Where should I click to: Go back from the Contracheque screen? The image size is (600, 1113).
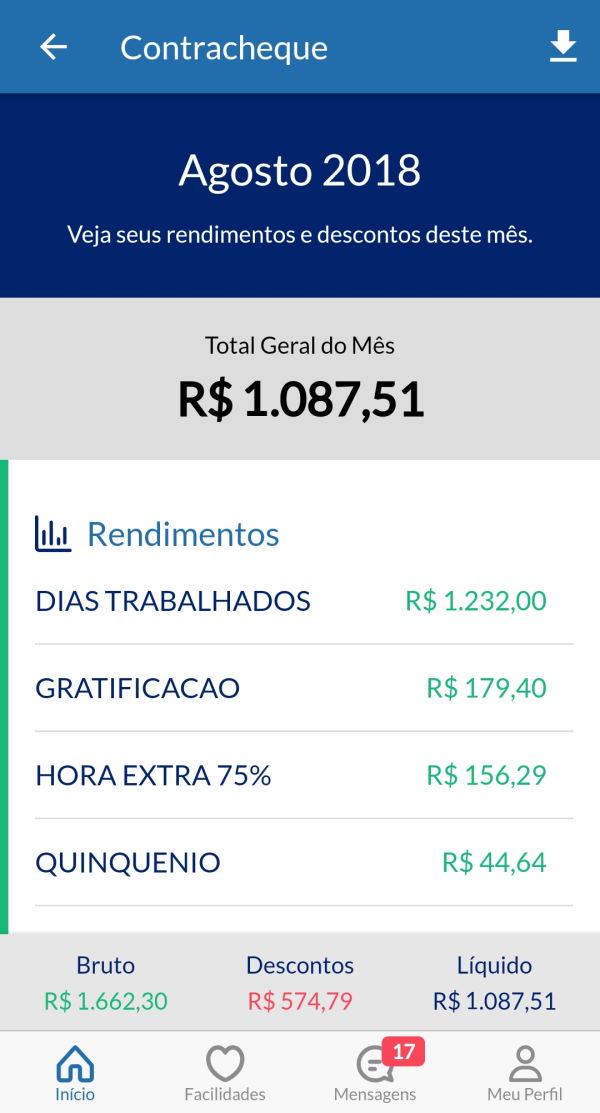53,48
